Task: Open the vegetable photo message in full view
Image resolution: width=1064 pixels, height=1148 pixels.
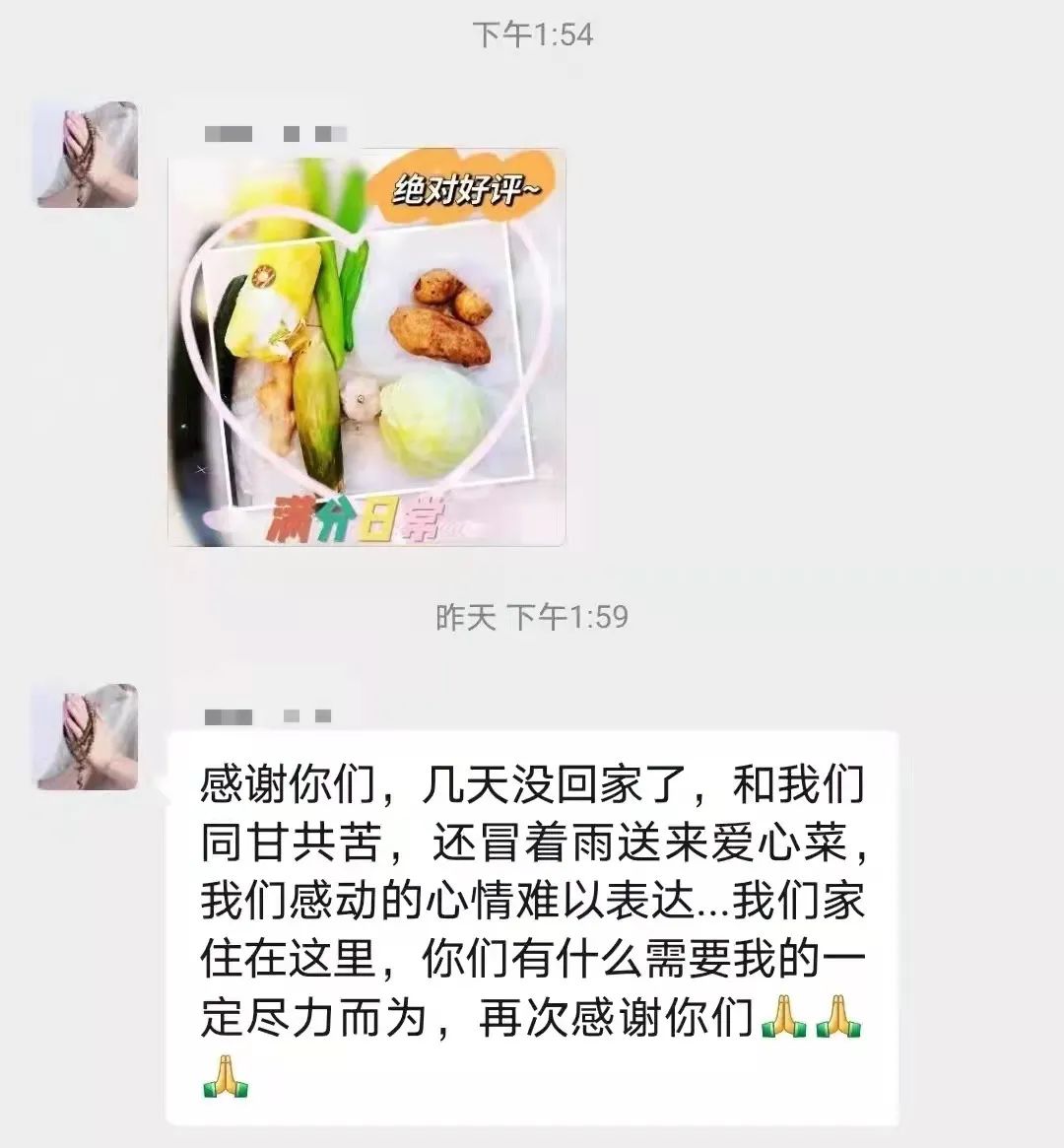Action: point(366,347)
